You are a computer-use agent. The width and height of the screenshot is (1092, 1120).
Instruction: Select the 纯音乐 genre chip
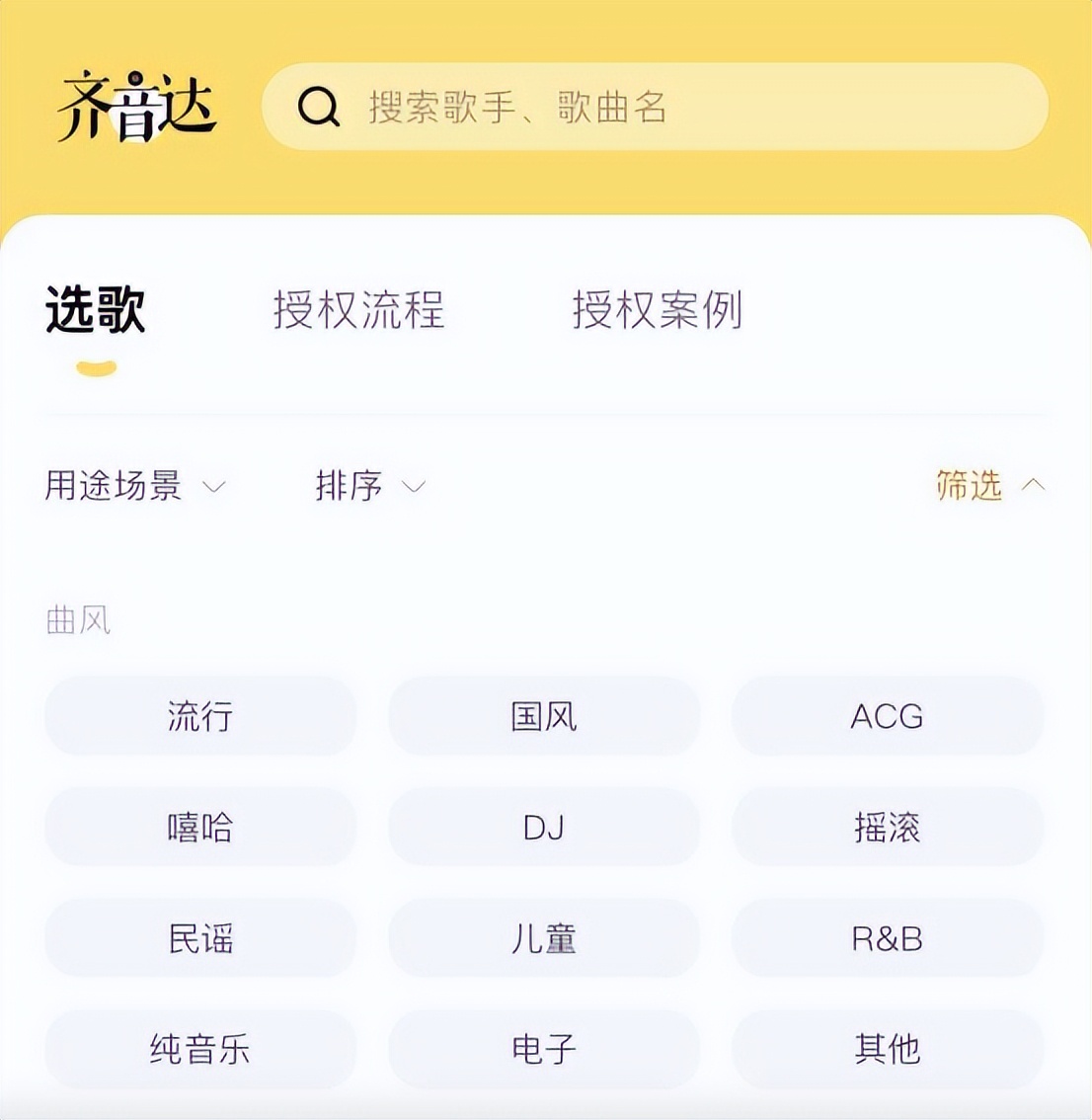coord(199,1050)
